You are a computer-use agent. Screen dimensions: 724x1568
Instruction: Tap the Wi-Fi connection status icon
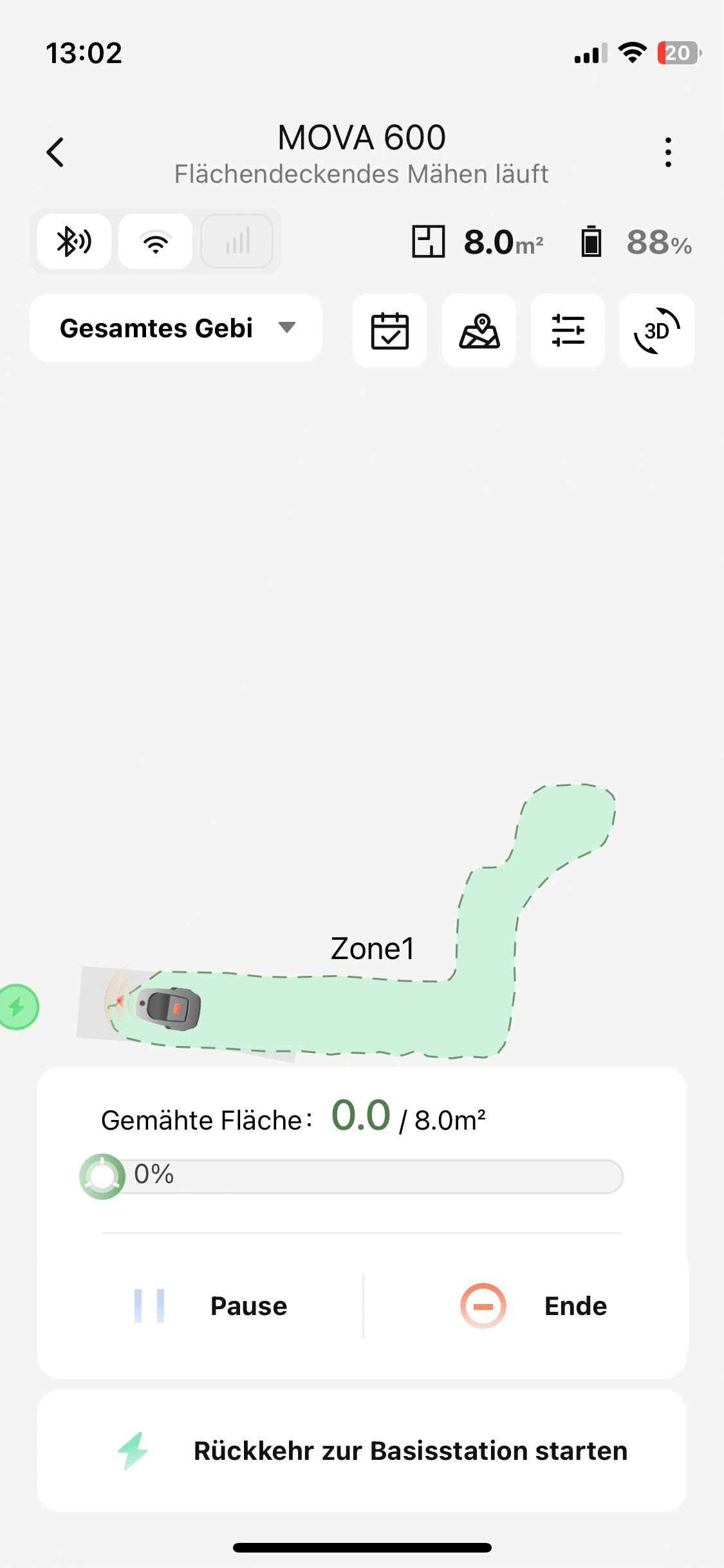[x=155, y=242]
